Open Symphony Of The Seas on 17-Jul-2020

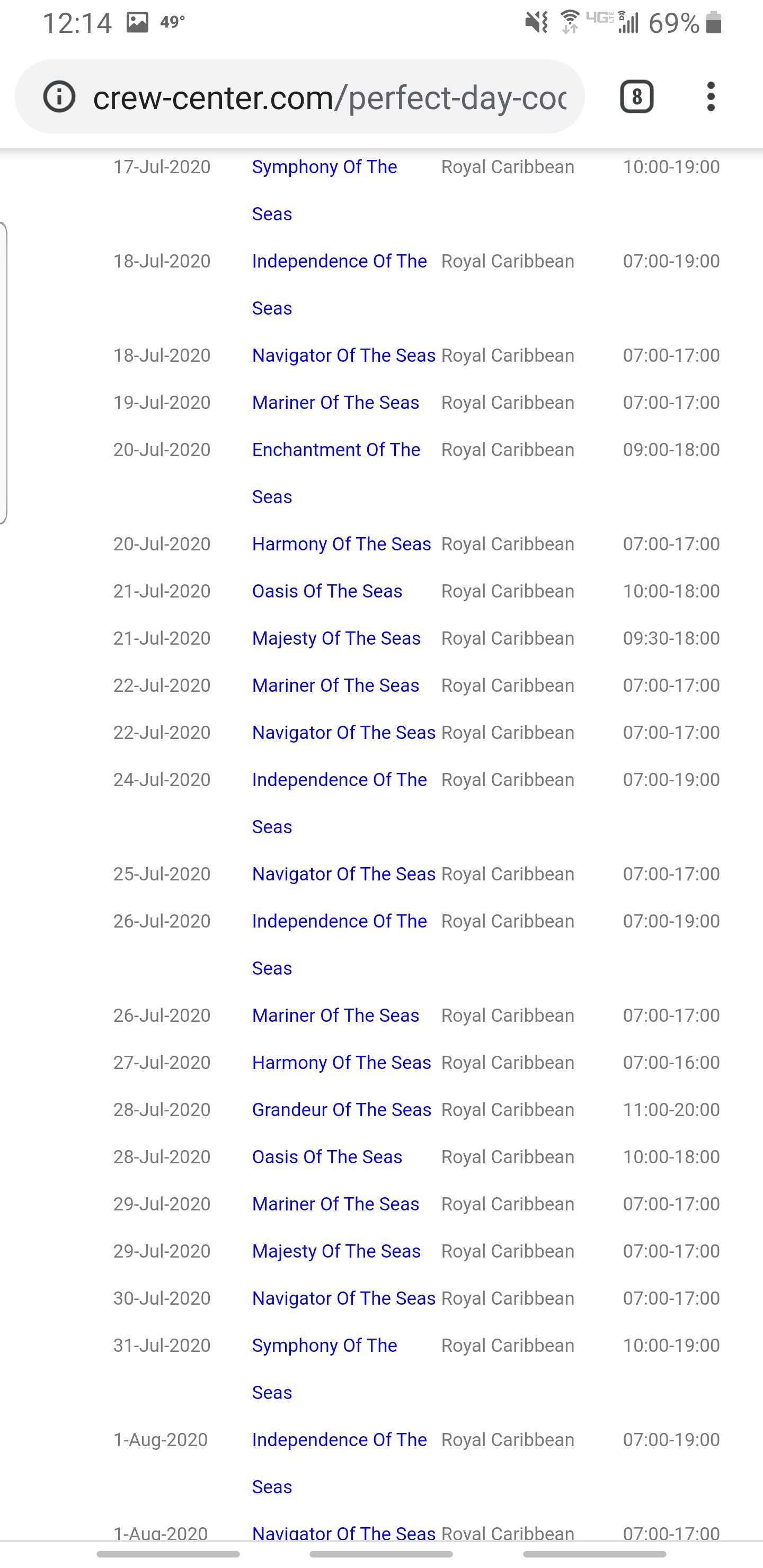325,191
